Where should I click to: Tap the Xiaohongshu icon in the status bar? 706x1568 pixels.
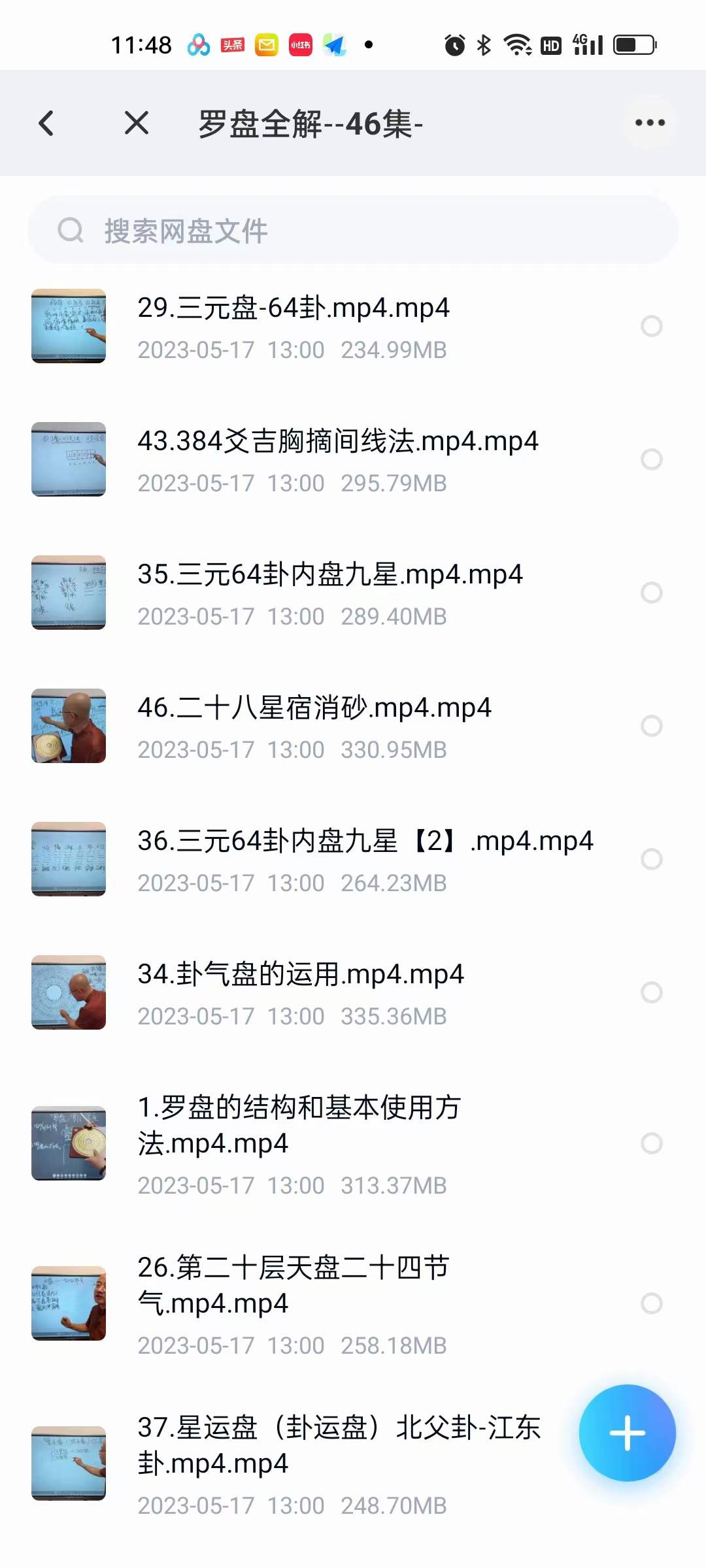point(299,44)
